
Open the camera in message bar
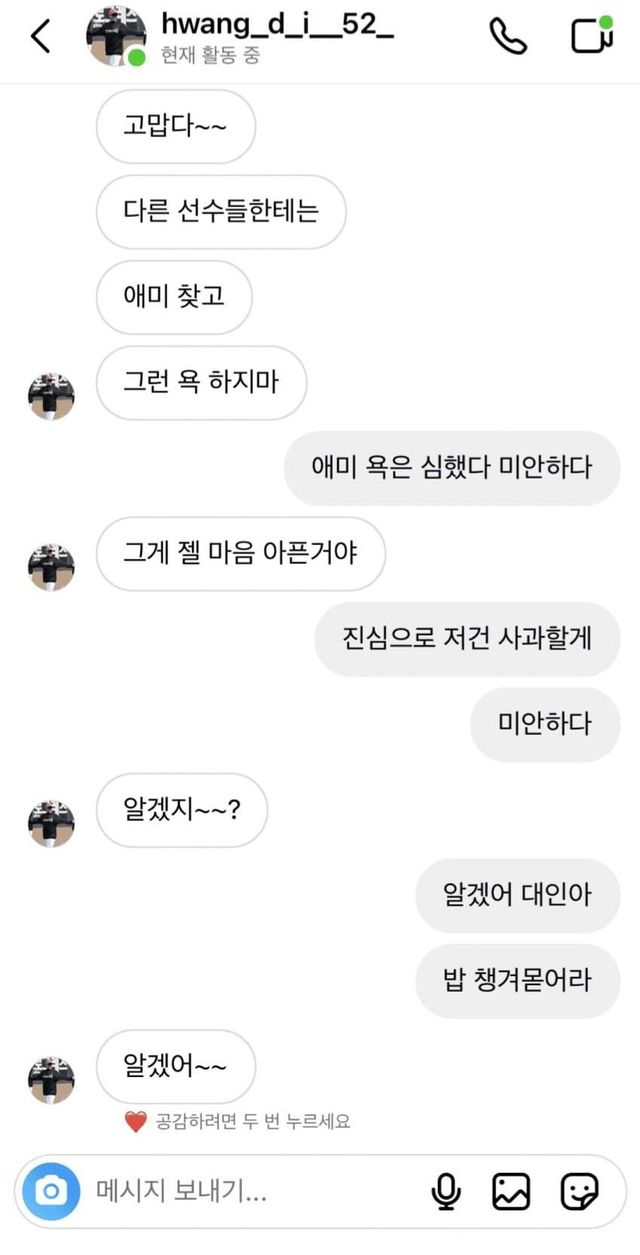tap(51, 1191)
